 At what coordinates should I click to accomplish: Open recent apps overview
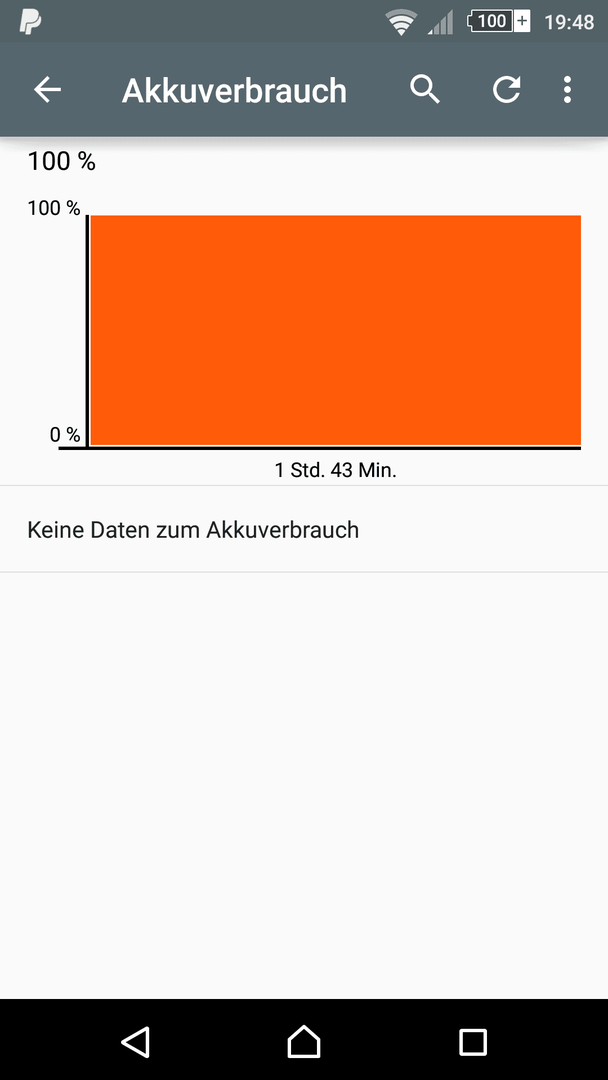point(473,1041)
